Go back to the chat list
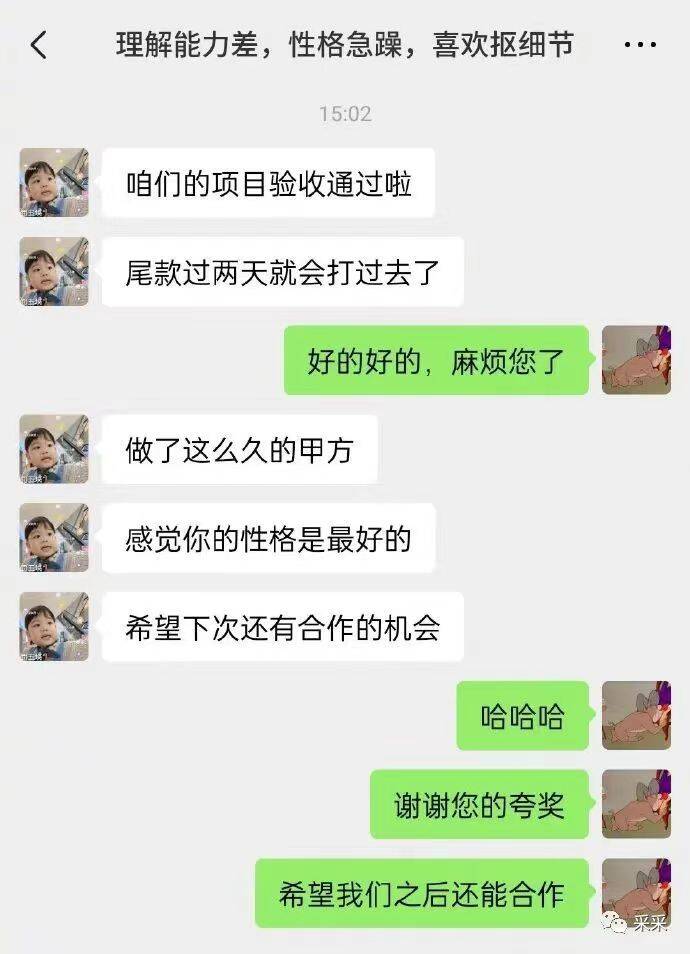 point(39,45)
